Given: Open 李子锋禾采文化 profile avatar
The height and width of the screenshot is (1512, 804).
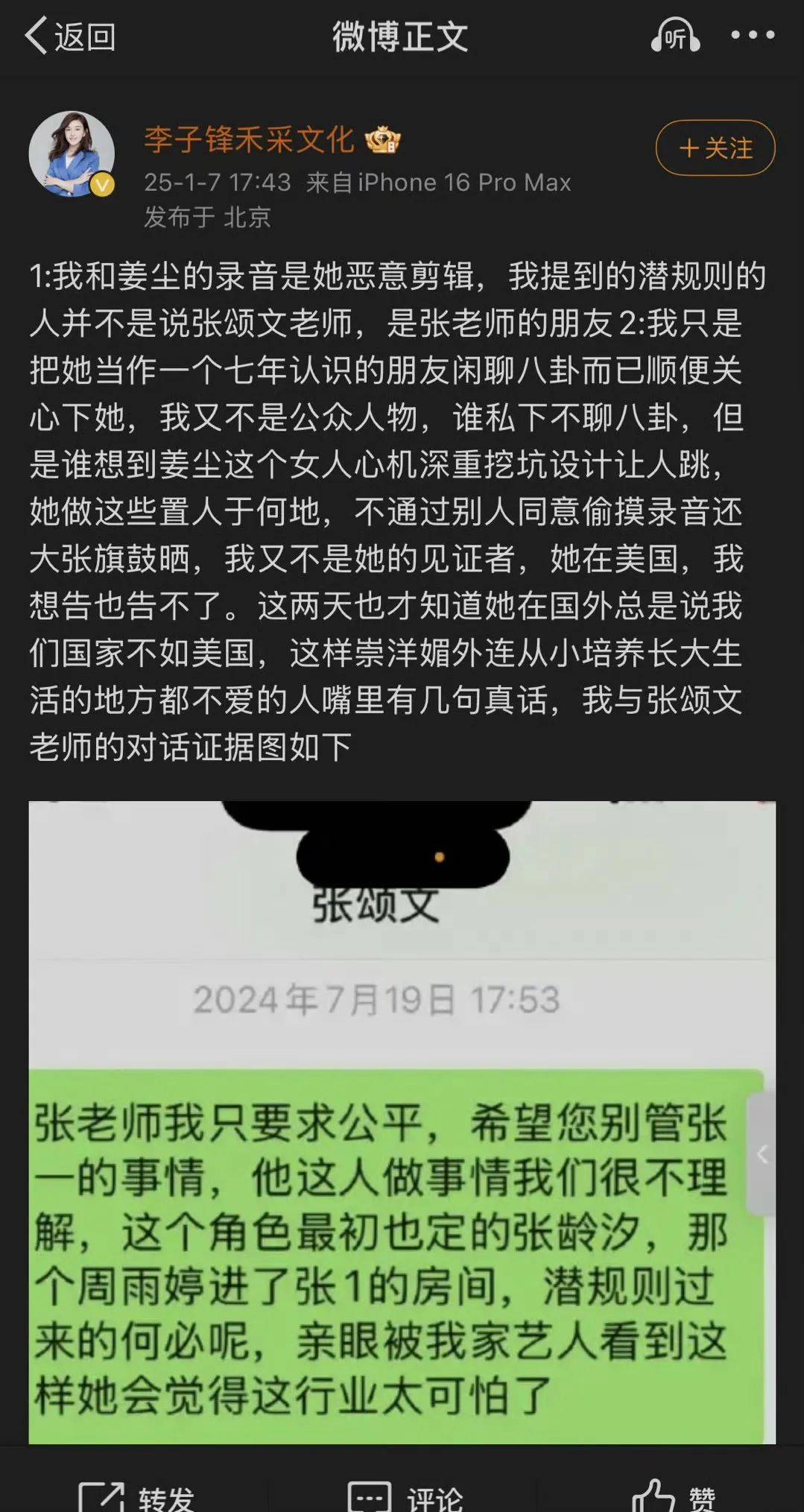Looking at the screenshot, I should point(72,154).
